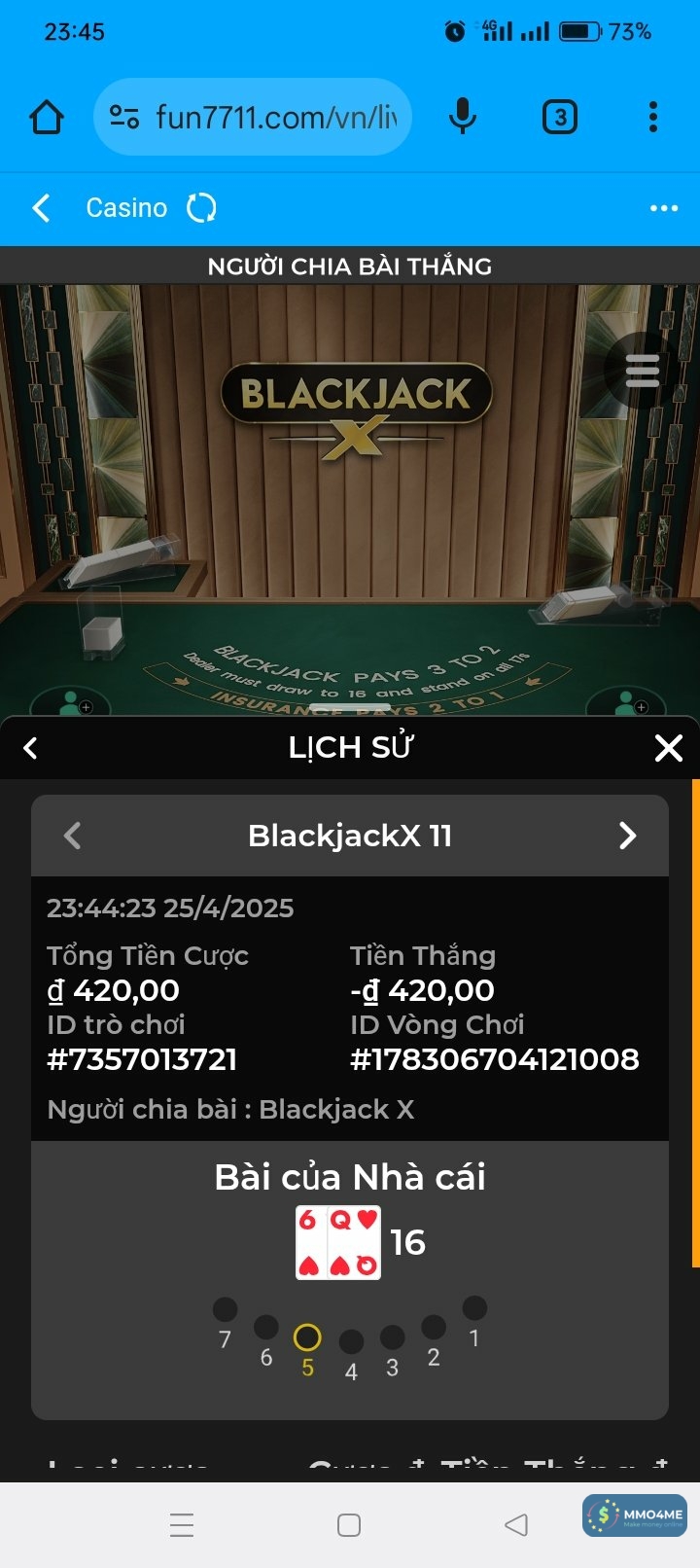This screenshot has height=1568, width=700.
Task: Go back from the Lịch Sử panel
Action: (31, 748)
